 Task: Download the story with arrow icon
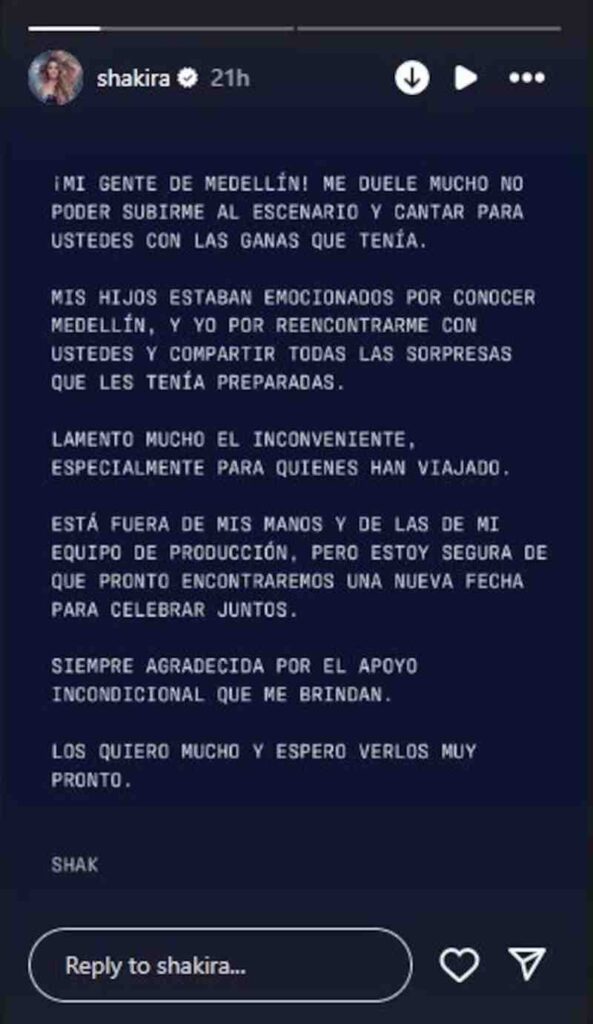click(412, 78)
